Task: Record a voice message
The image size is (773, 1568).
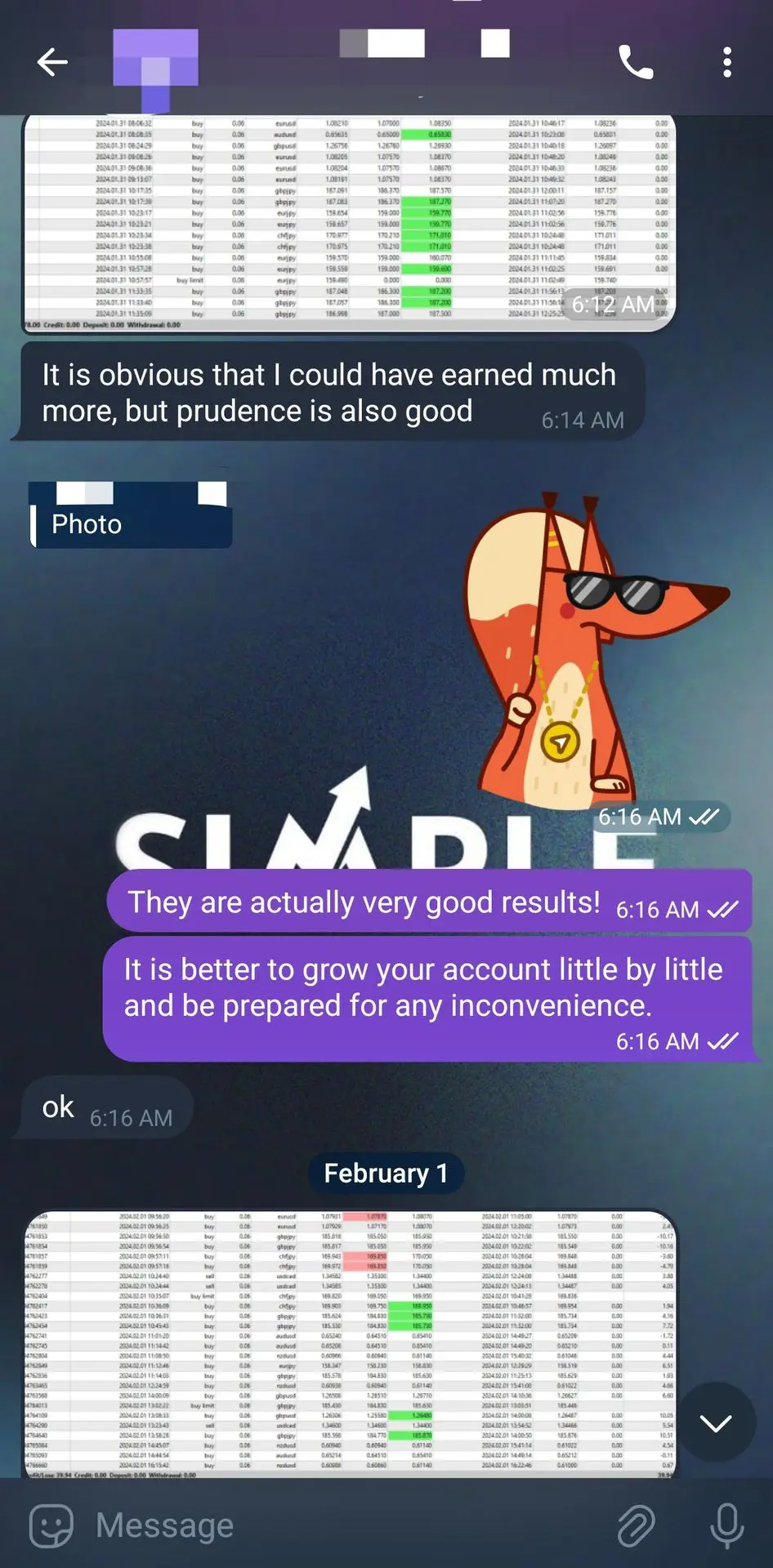Action: 726,1525
